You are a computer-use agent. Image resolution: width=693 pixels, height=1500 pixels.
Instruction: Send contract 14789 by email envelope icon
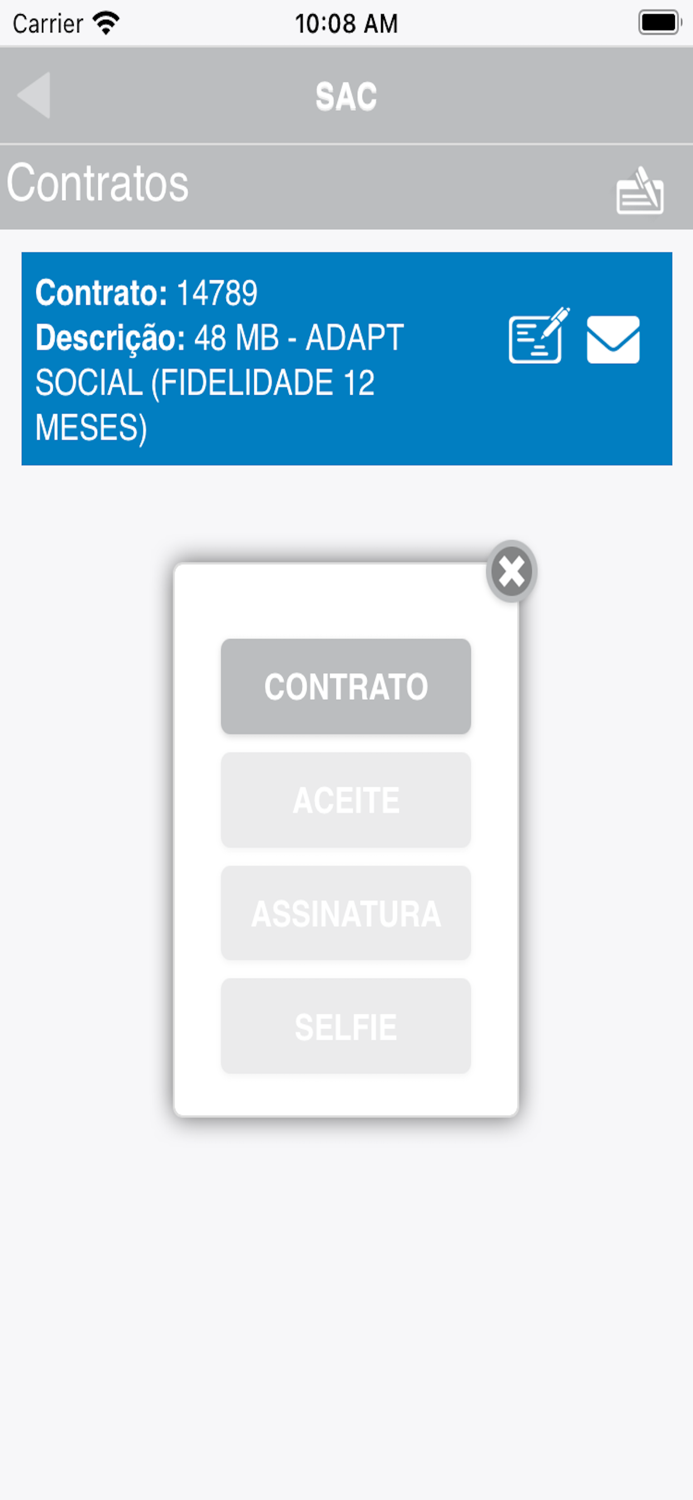pyautogui.click(x=613, y=339)
